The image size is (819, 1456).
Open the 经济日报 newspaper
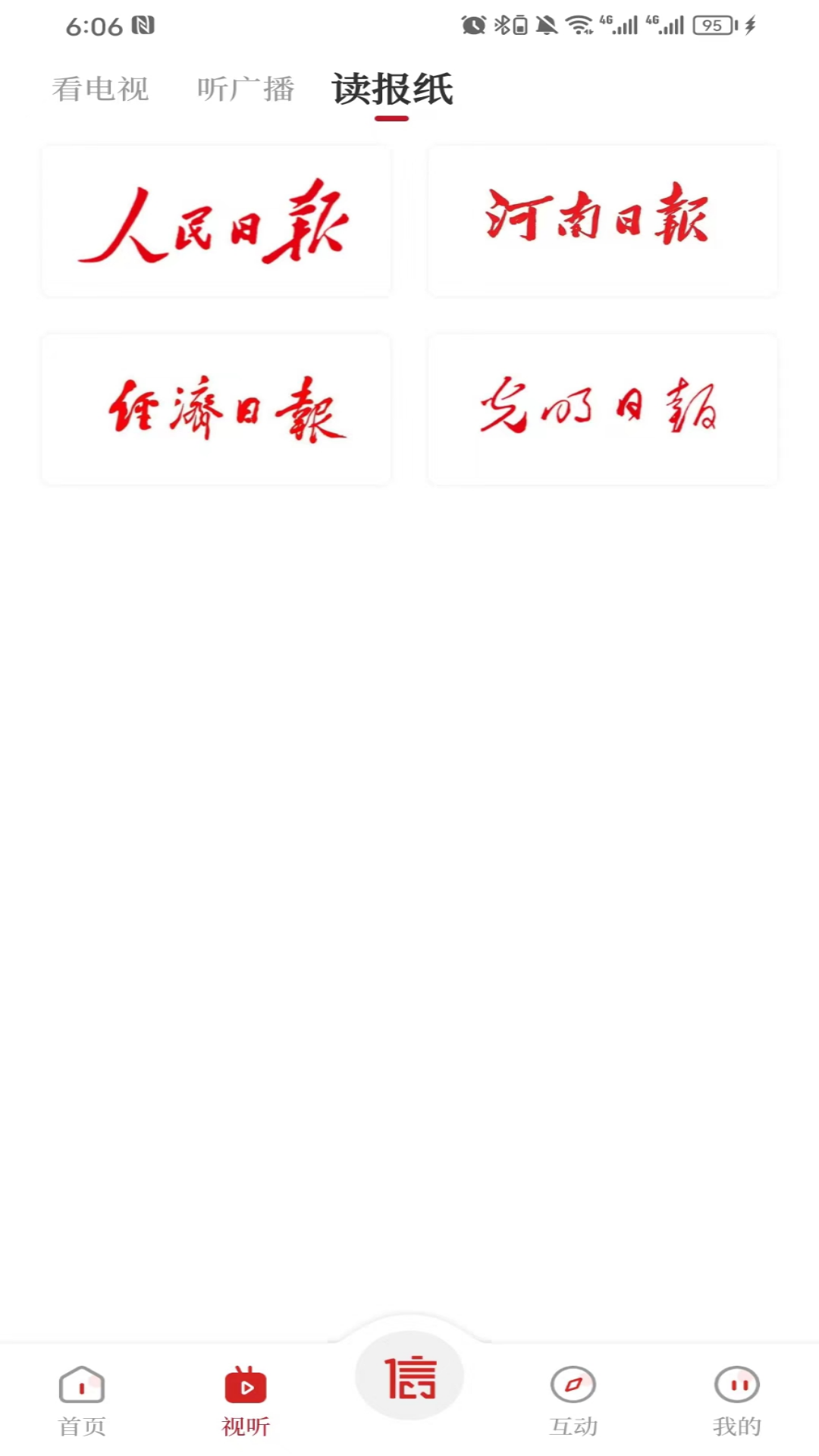pyautogui.click(x=216, y=408)
